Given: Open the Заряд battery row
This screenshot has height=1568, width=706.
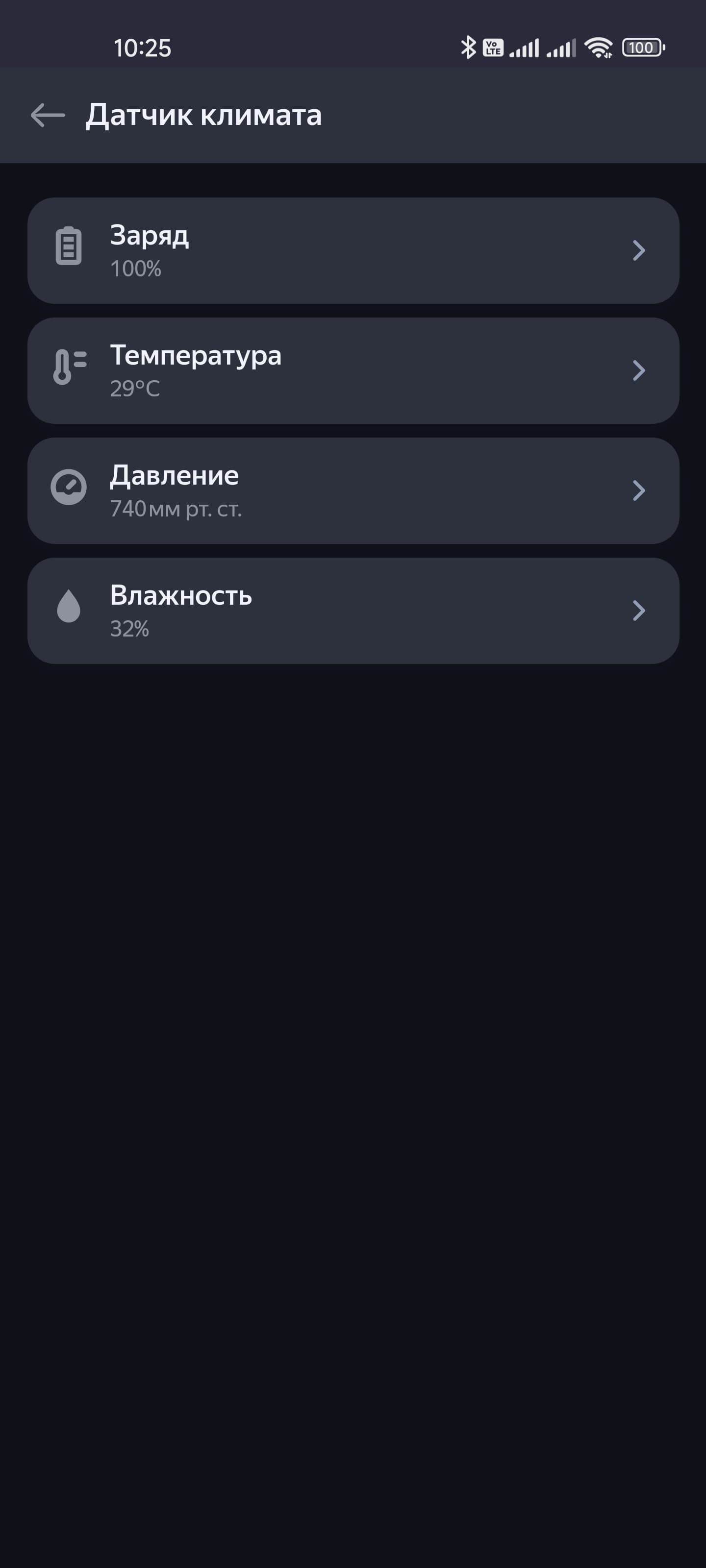Looking at the screenshot, I should pos(353,250).
